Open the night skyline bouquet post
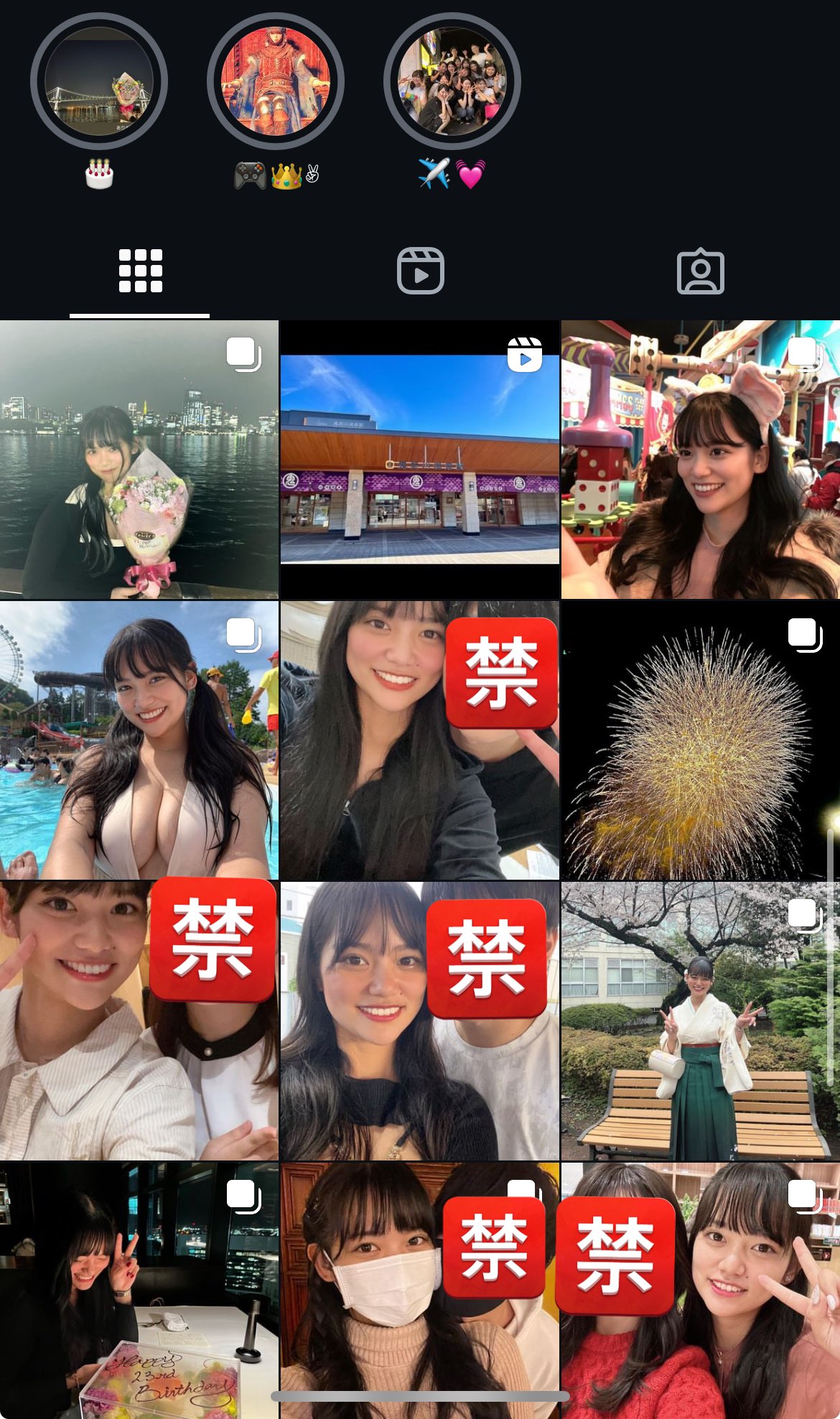Image resolution: width=840 pixels, height=1419 pixels. 139,460
